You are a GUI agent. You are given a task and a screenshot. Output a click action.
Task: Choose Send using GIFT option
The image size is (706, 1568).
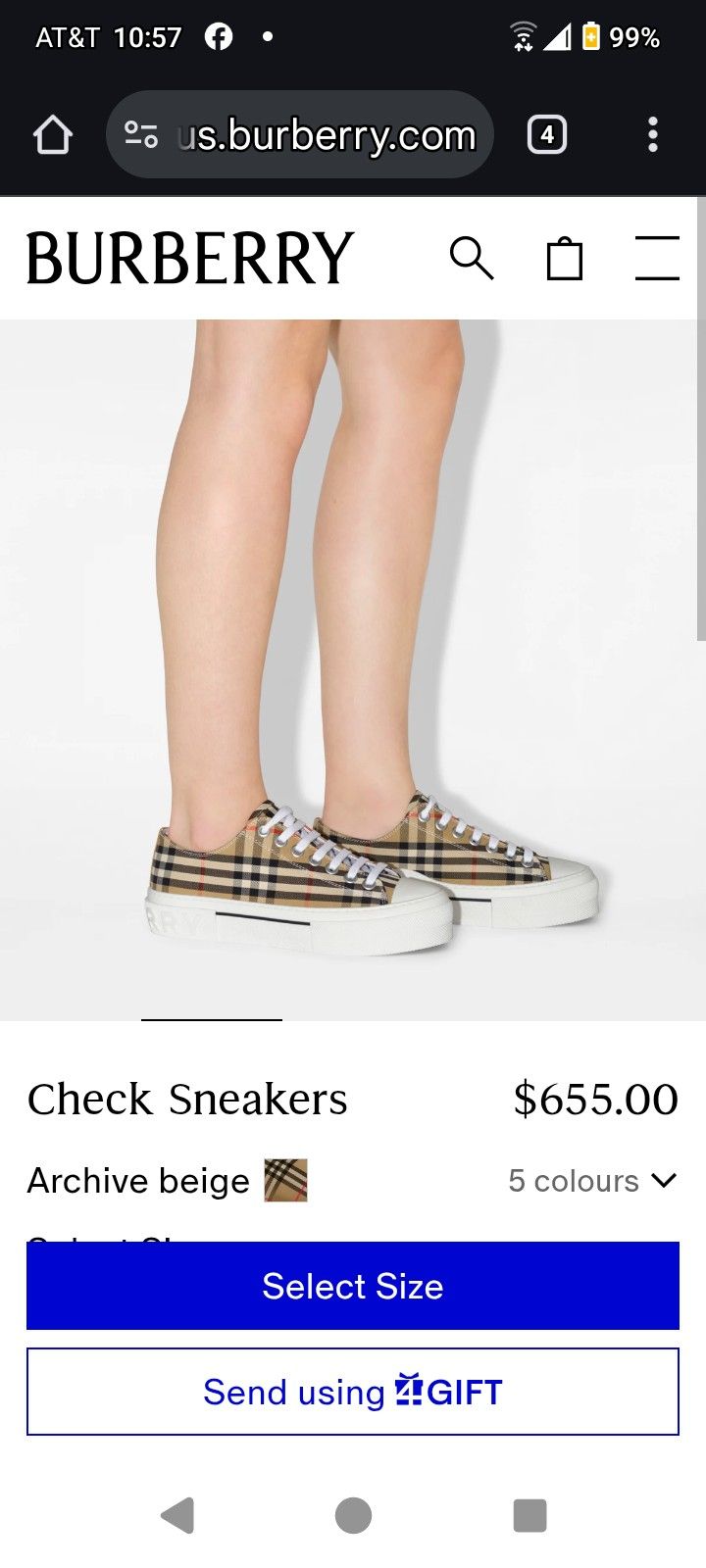353,1392
